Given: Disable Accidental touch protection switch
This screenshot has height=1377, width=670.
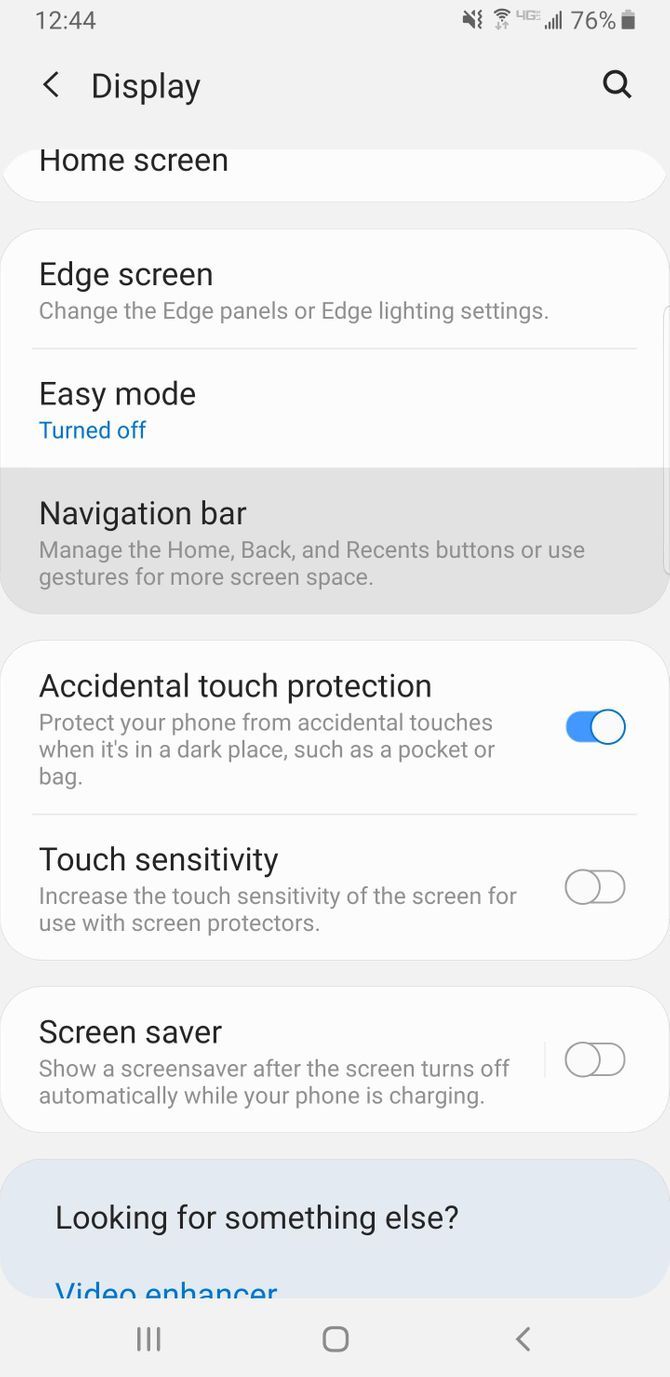Looking at the screenshot, I should point(595,727).
